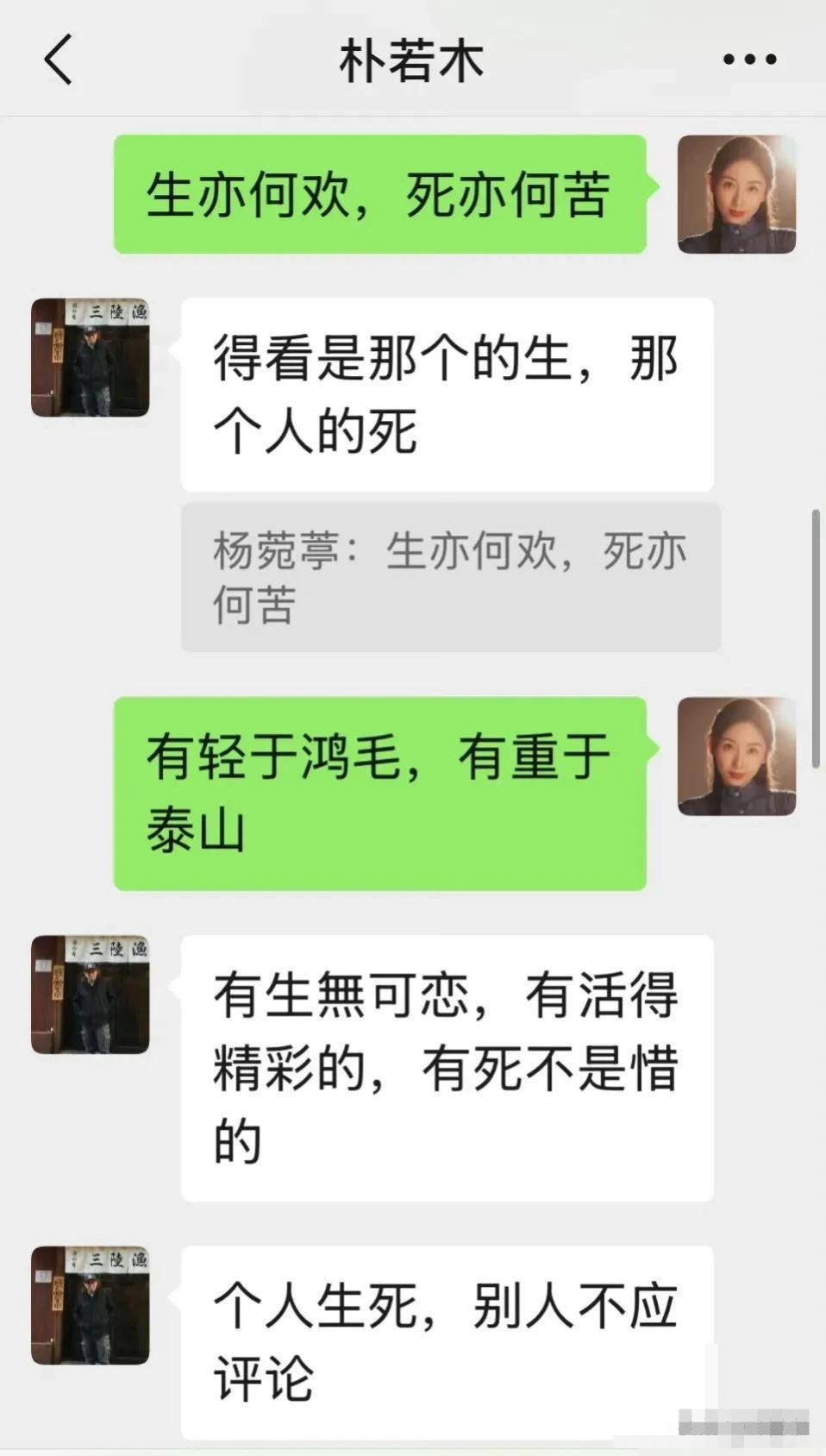Tap my avatar beside 生亦何欢，死亦何苦
Screen dimensions: 826x1456
pos(736,194)
